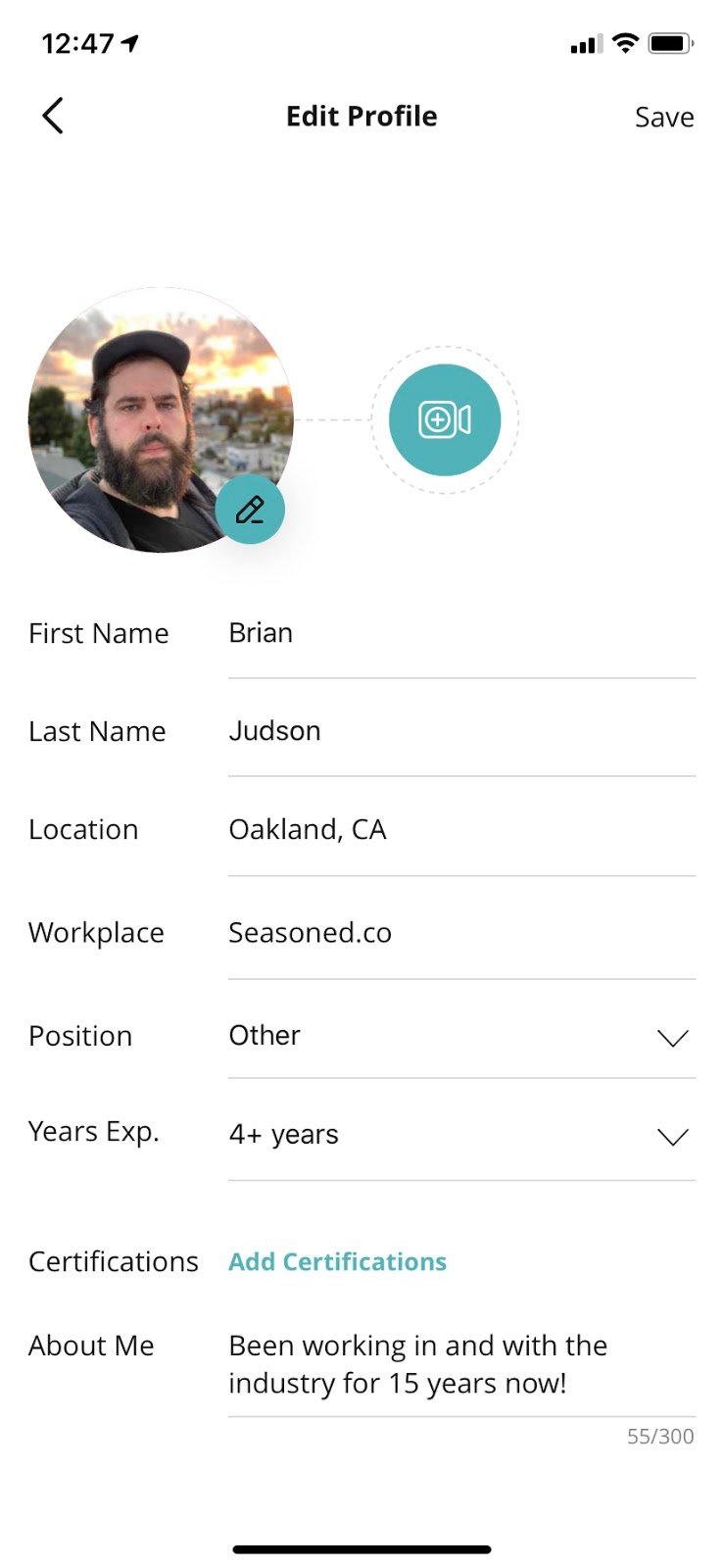This screenshot has width=724, height=1568.
Task: Edit the About Me text
Action: [x=461, y=1364]
